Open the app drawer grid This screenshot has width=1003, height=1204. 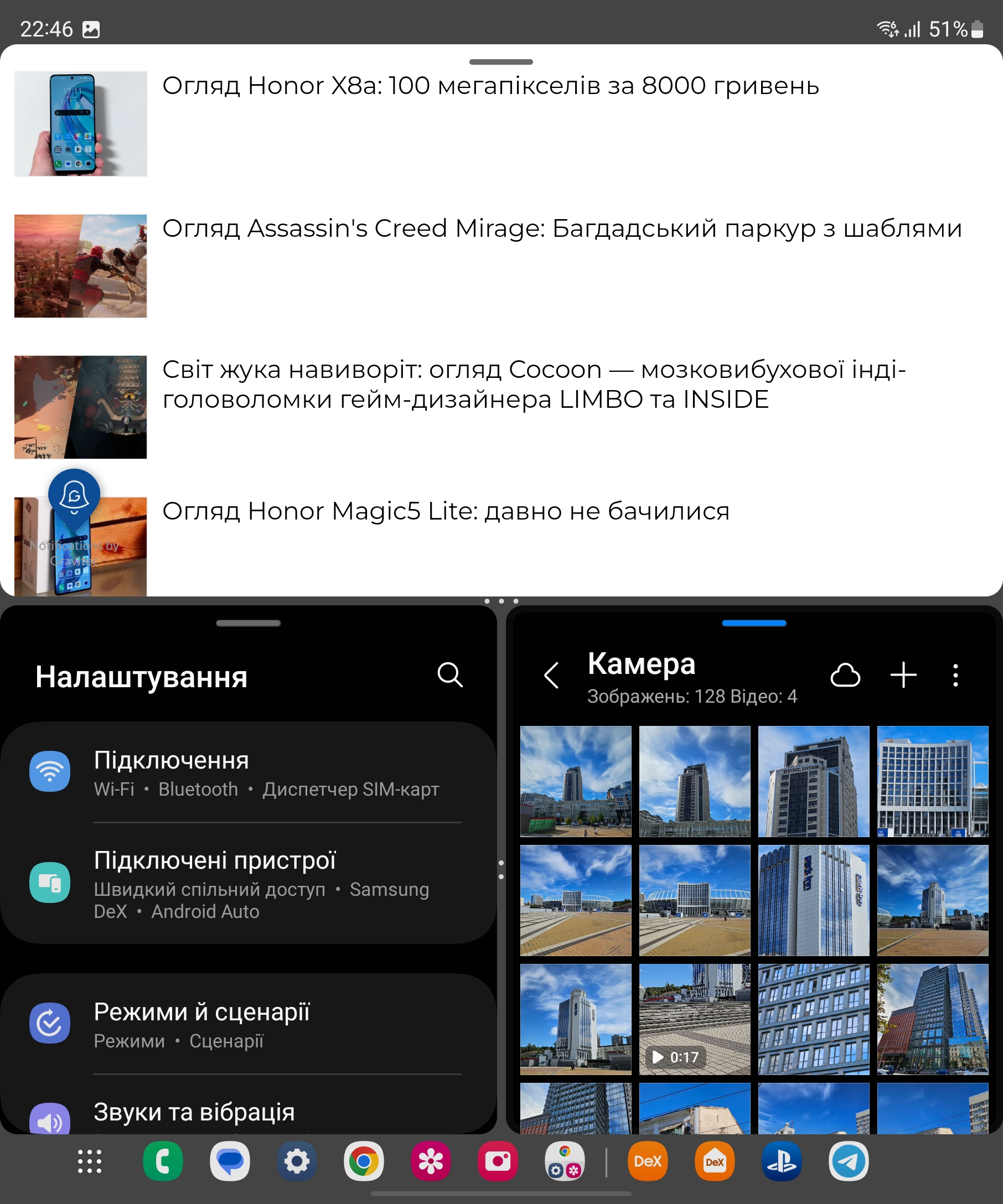click(x=90, y=1161)
